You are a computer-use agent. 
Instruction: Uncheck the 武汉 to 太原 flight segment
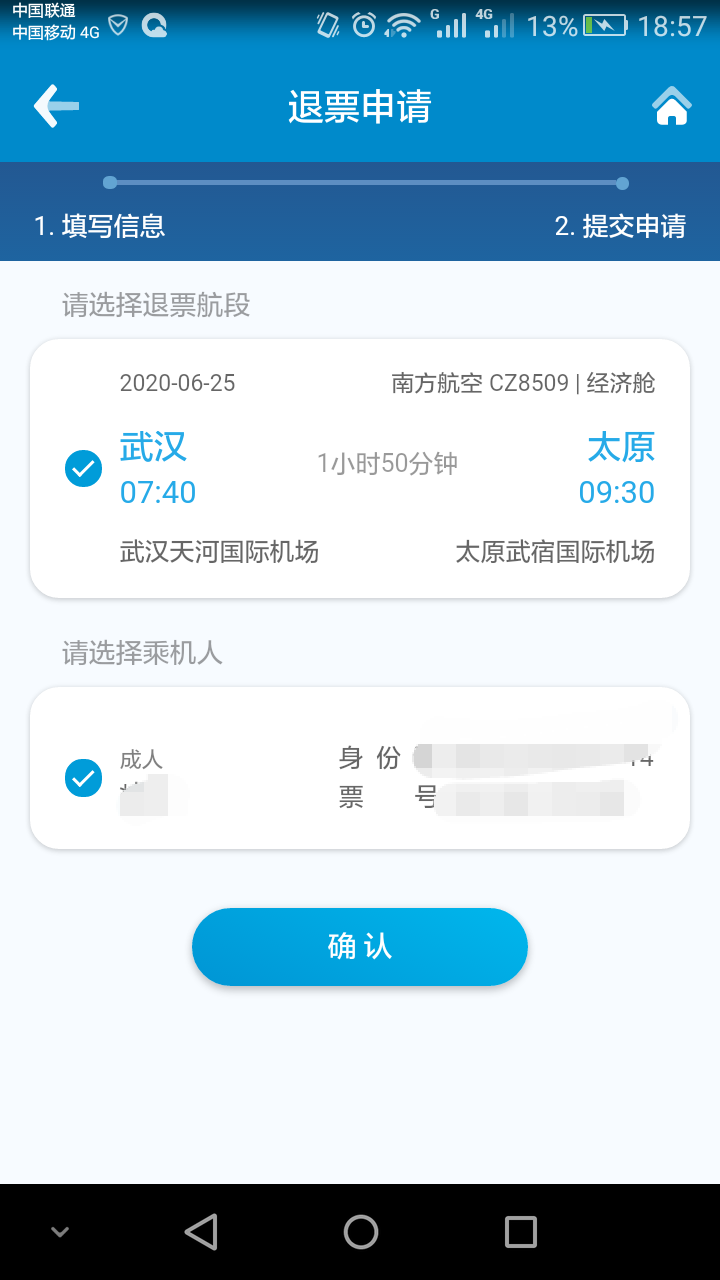click(83, 468)
